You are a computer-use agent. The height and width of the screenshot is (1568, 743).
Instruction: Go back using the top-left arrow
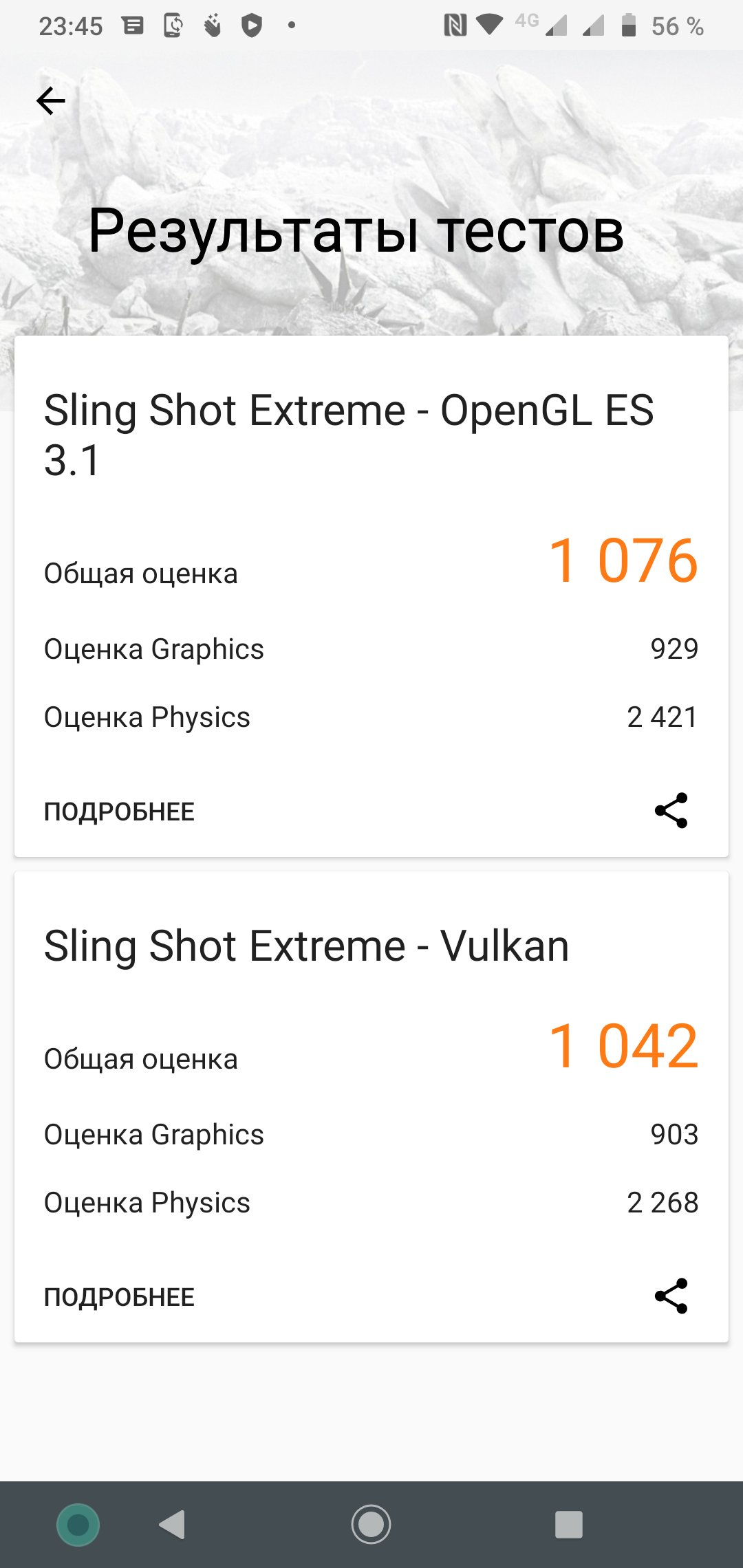50,101
